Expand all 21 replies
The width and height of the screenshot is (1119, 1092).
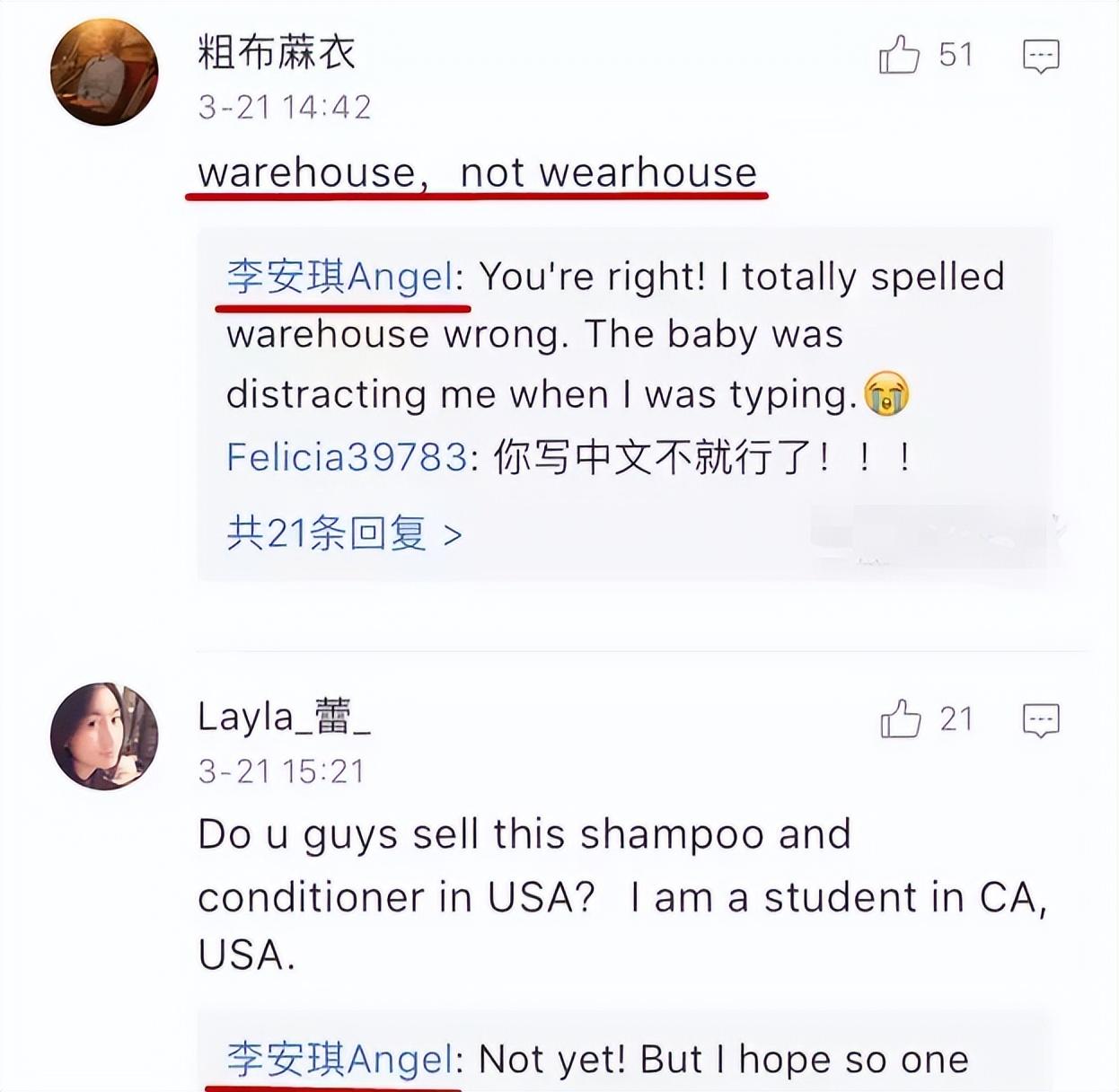click(344, 534)
